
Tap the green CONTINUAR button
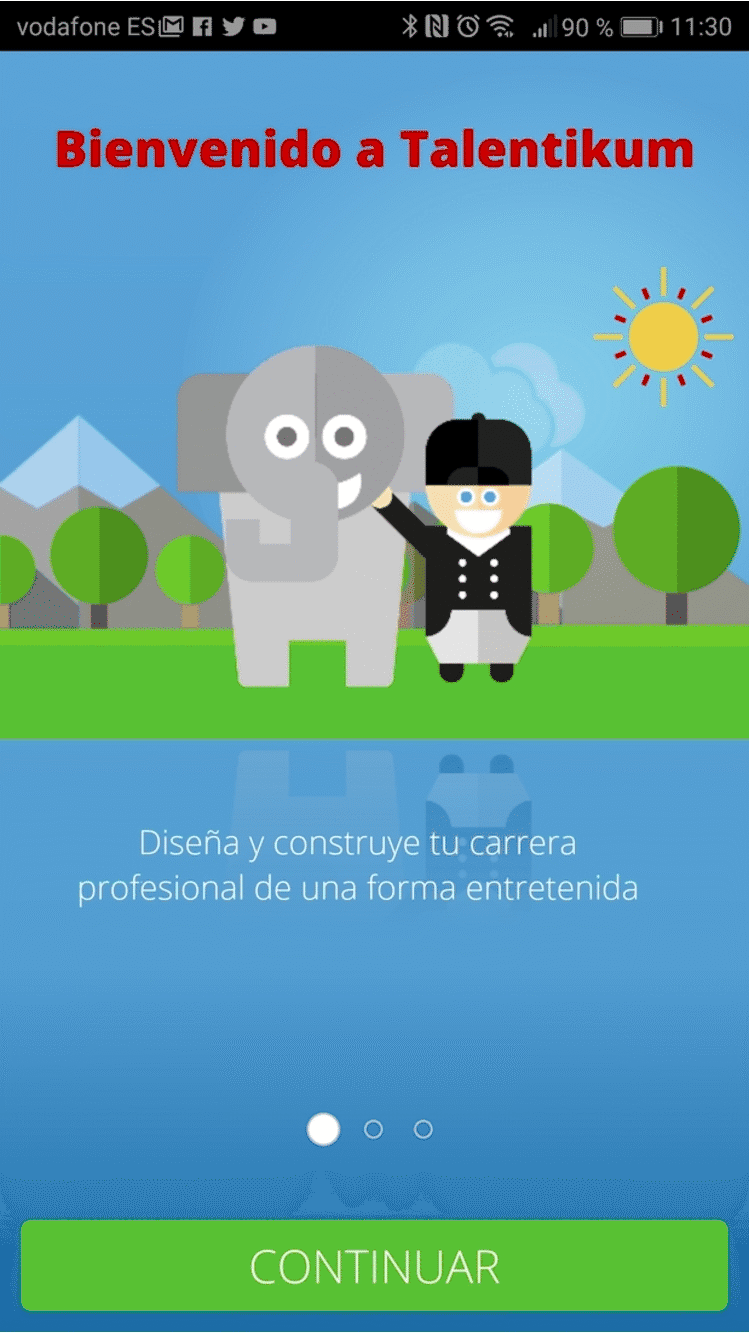pos(374,1266)
